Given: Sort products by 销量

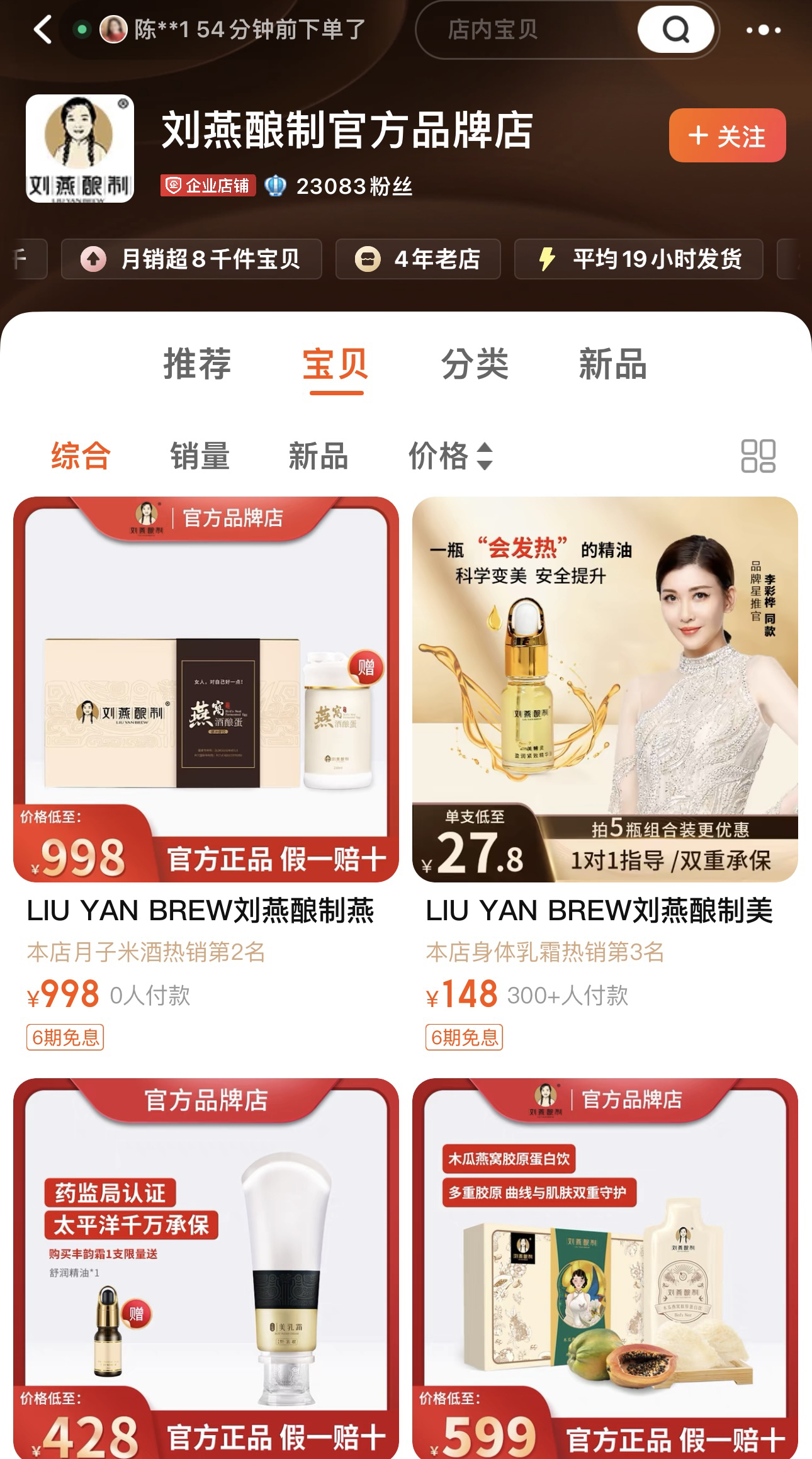Looking at the screenshot, I should tap(200, 456).
